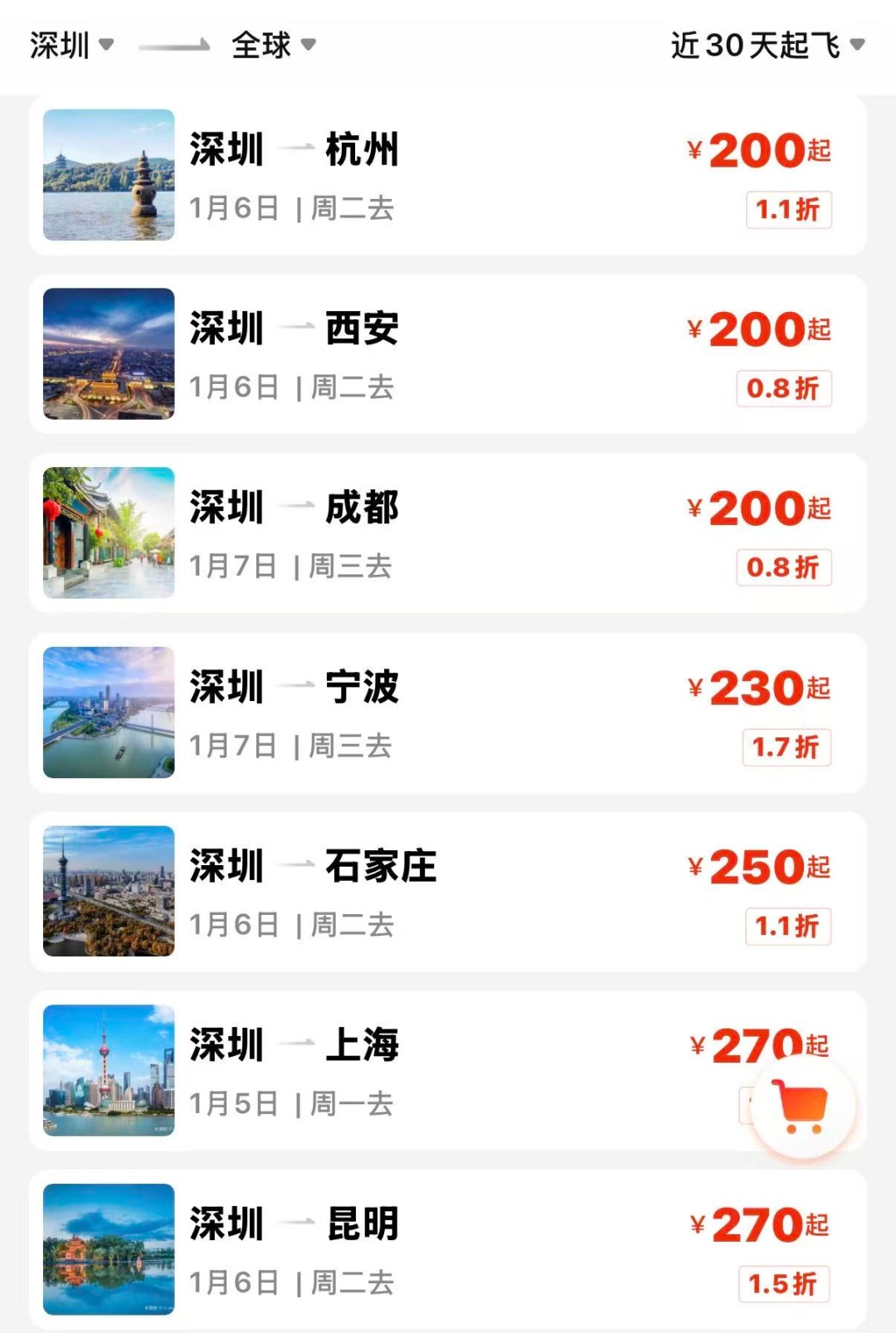The image size is (896, 1333).
Task: Click the 1.5折 discount tag for 昆明
Action: pyautogui.click(x=784, y=1284)
